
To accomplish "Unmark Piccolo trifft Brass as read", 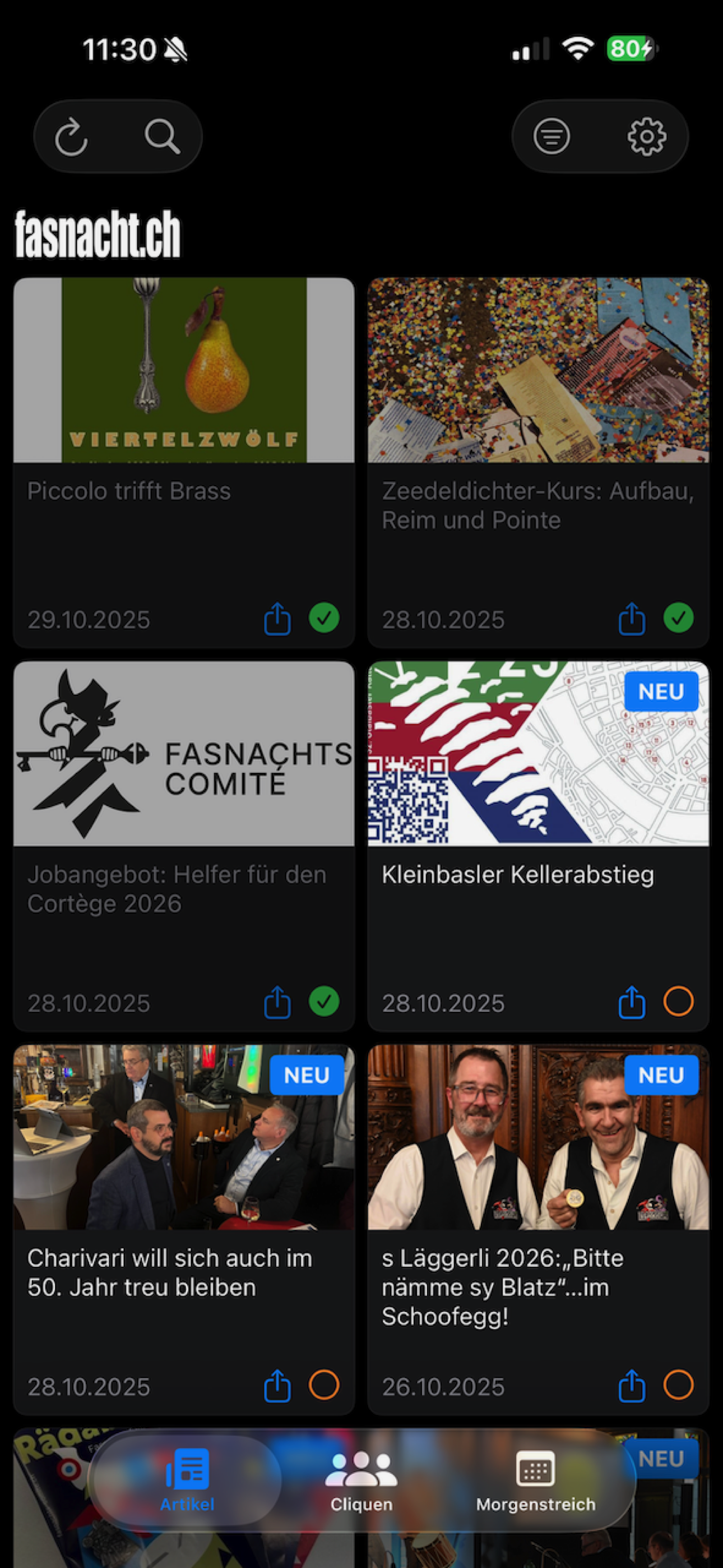I will click(325, 619).
